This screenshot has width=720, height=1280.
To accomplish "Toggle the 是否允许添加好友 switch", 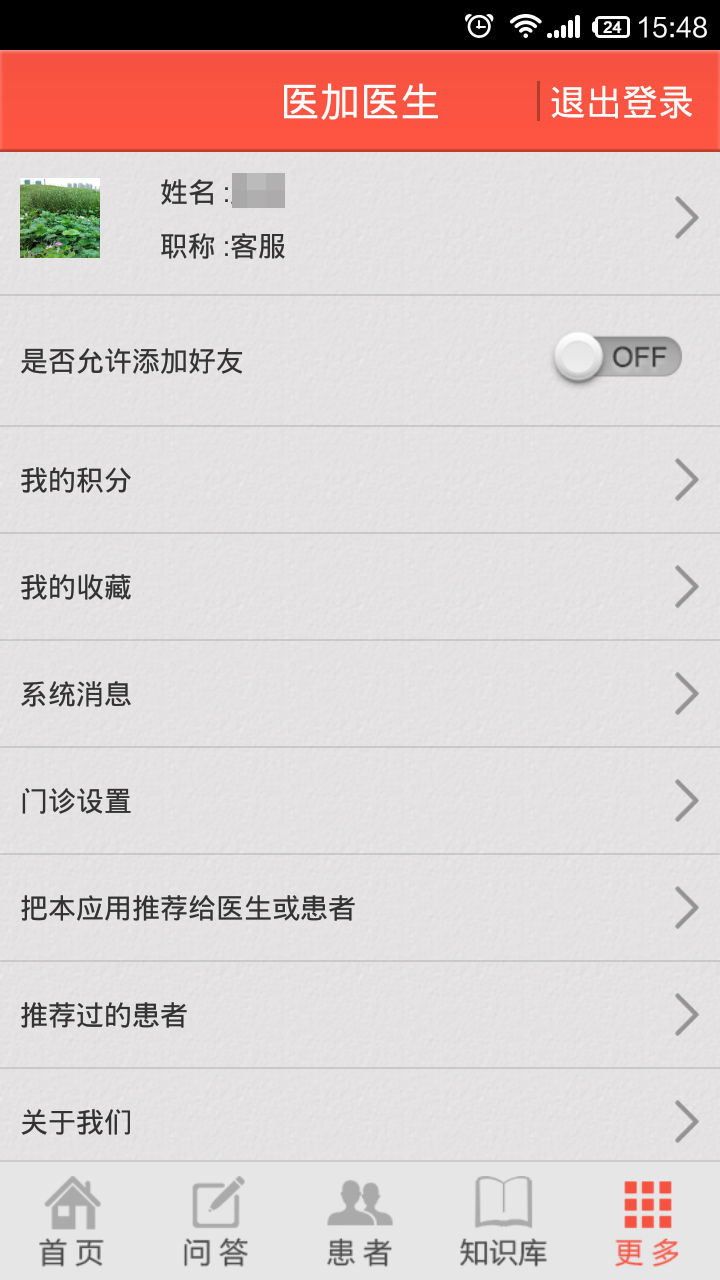I will [x=618, y=358].
